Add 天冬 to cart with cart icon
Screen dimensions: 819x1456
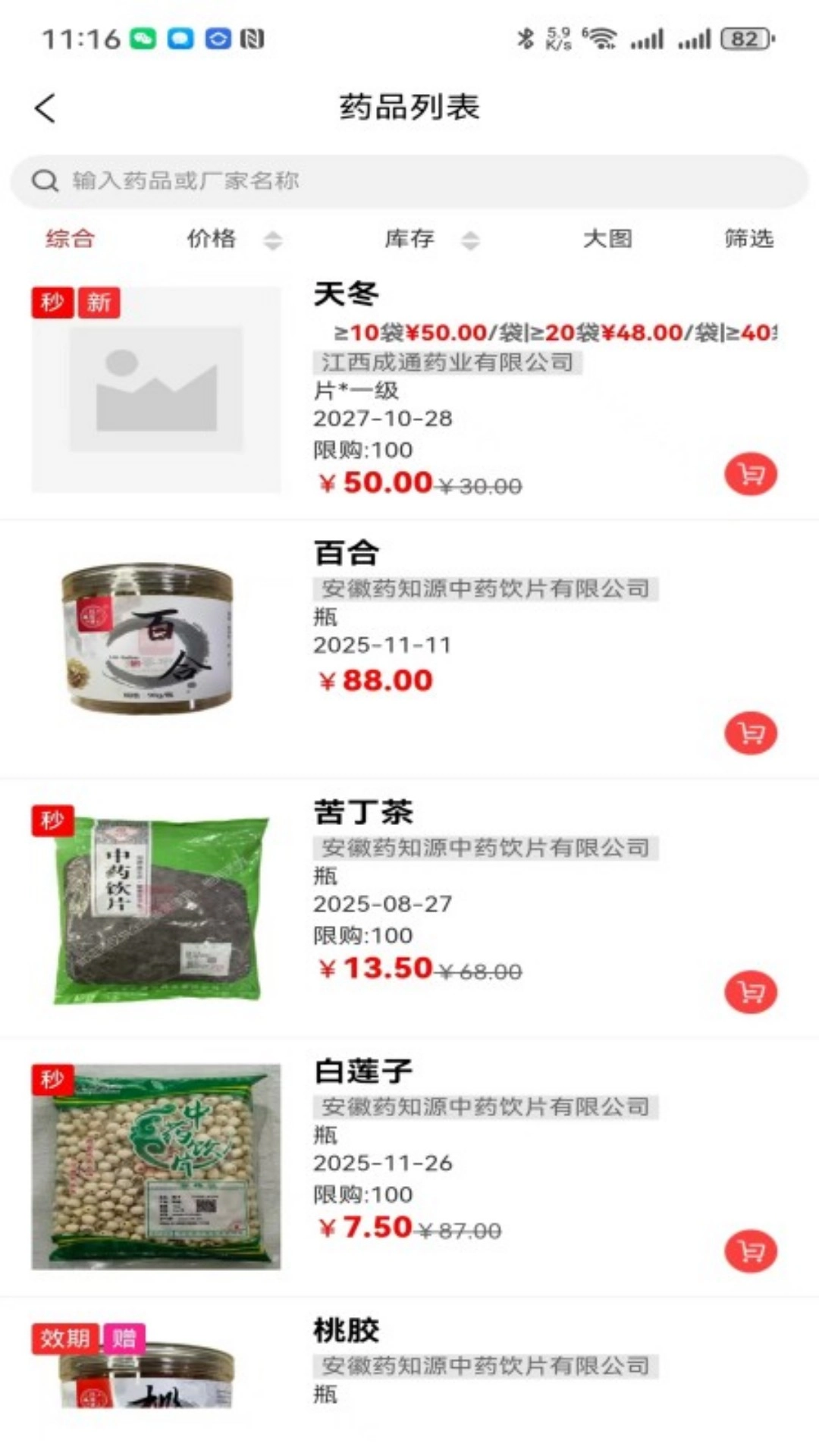[x=750, y=473]
